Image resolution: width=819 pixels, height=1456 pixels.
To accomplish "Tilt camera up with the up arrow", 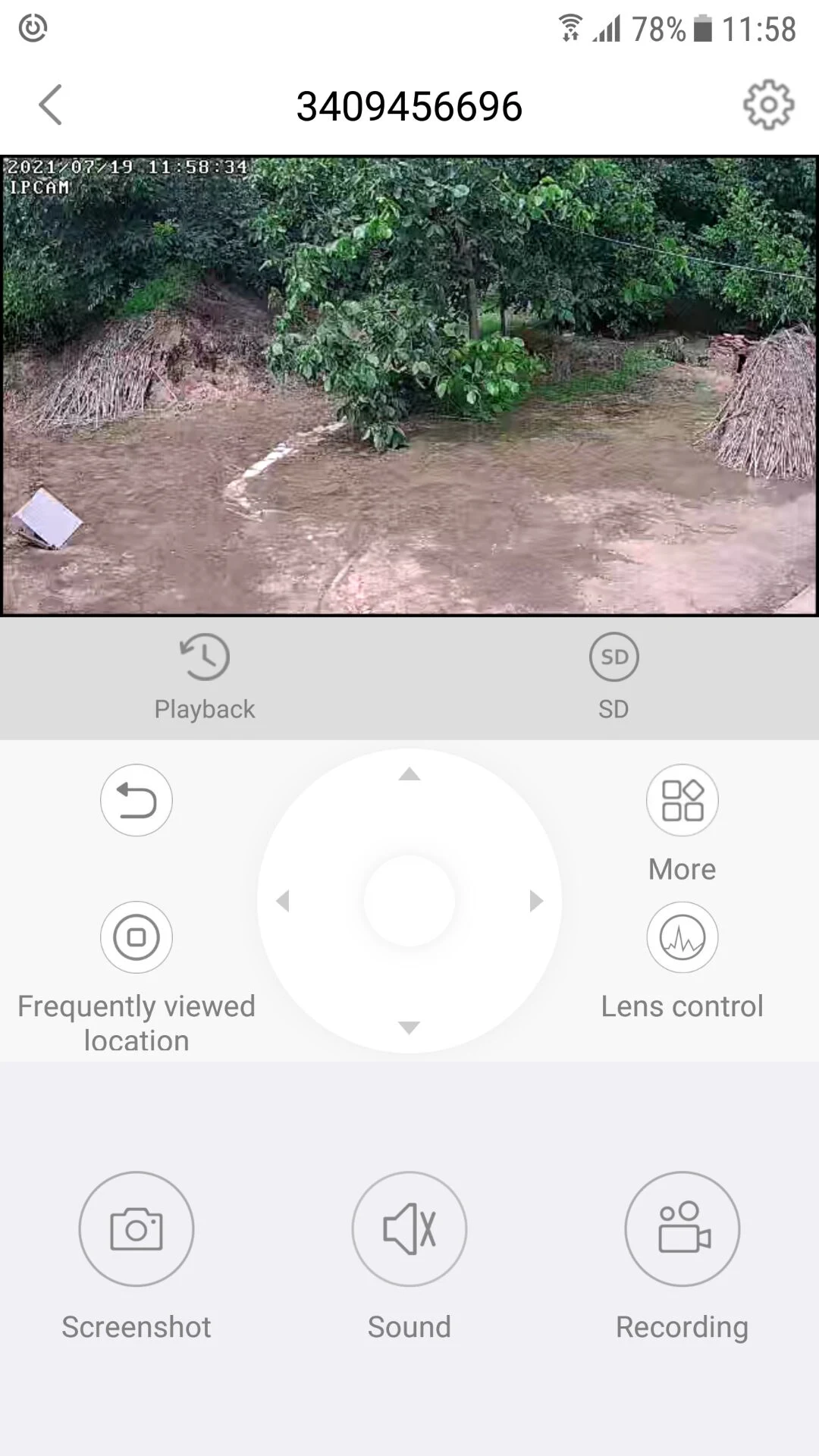I will click(409, 774).
